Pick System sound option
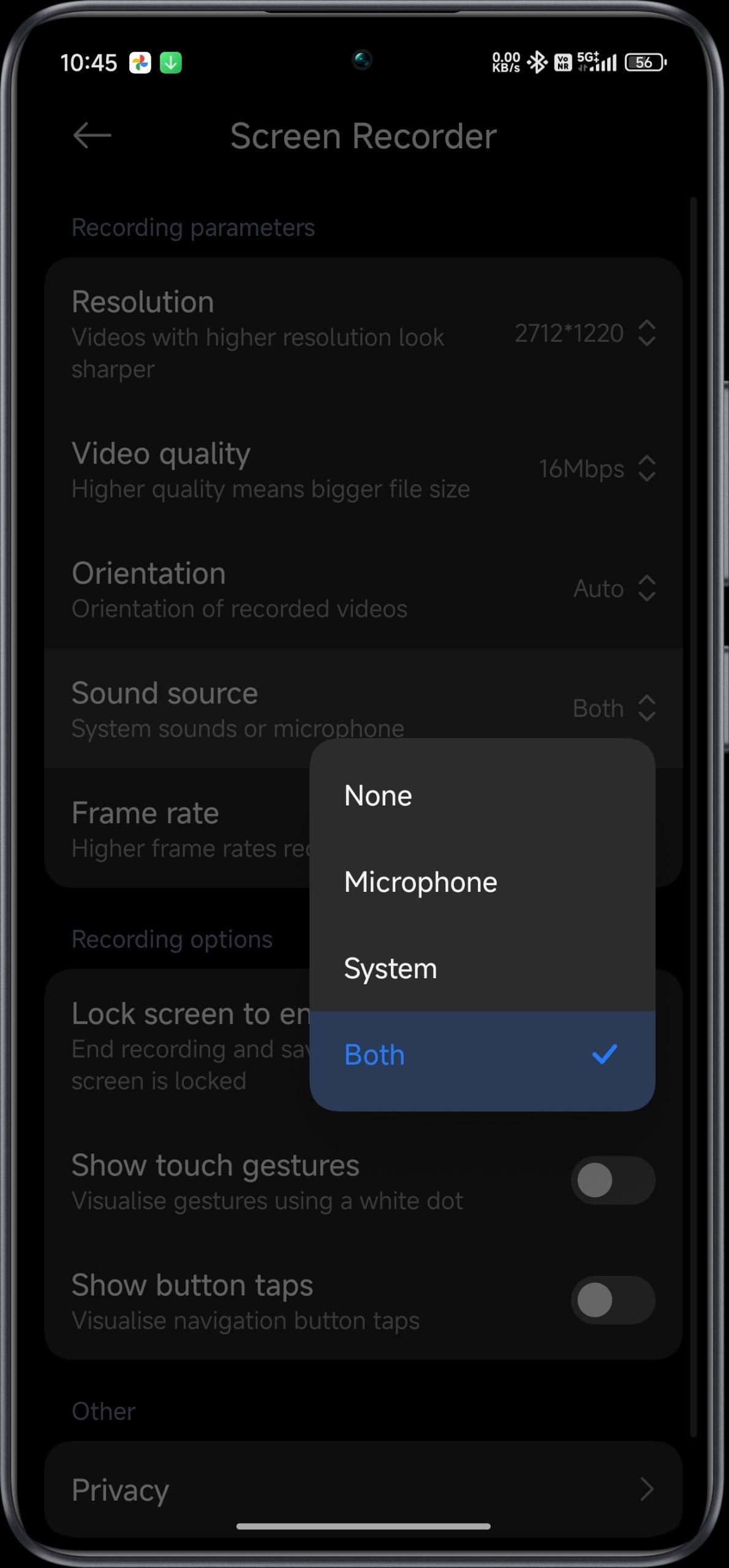This screenshot has height=1568, width=729. click(482, 968)
